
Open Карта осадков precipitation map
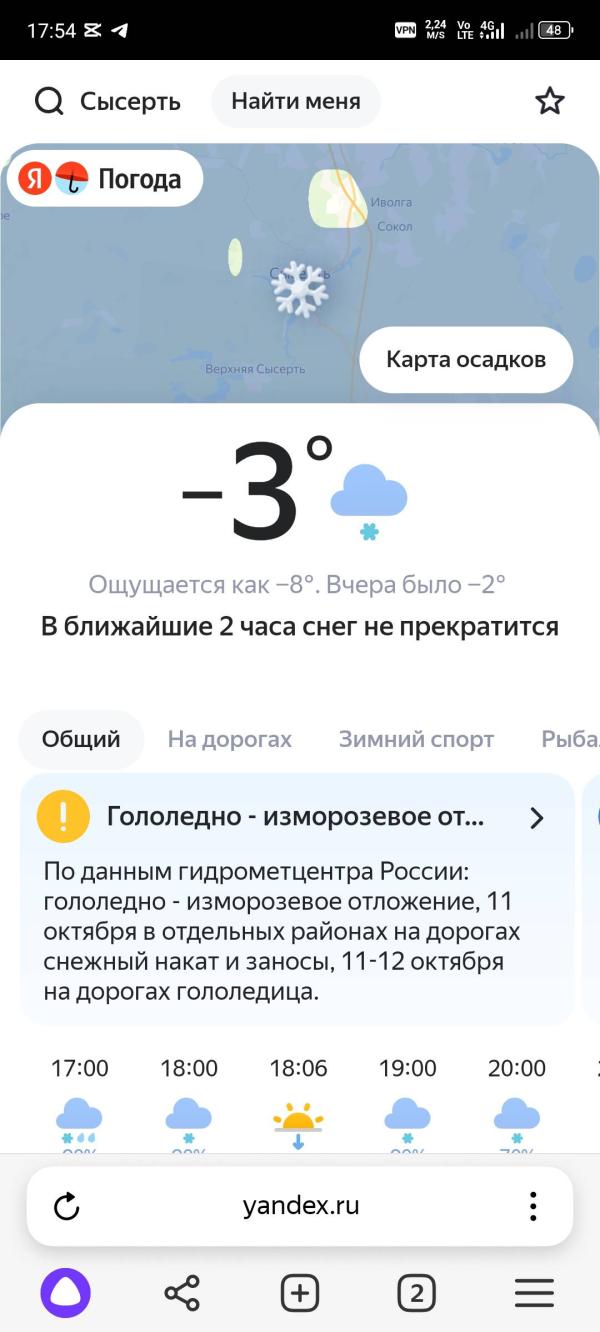point(466,359)
